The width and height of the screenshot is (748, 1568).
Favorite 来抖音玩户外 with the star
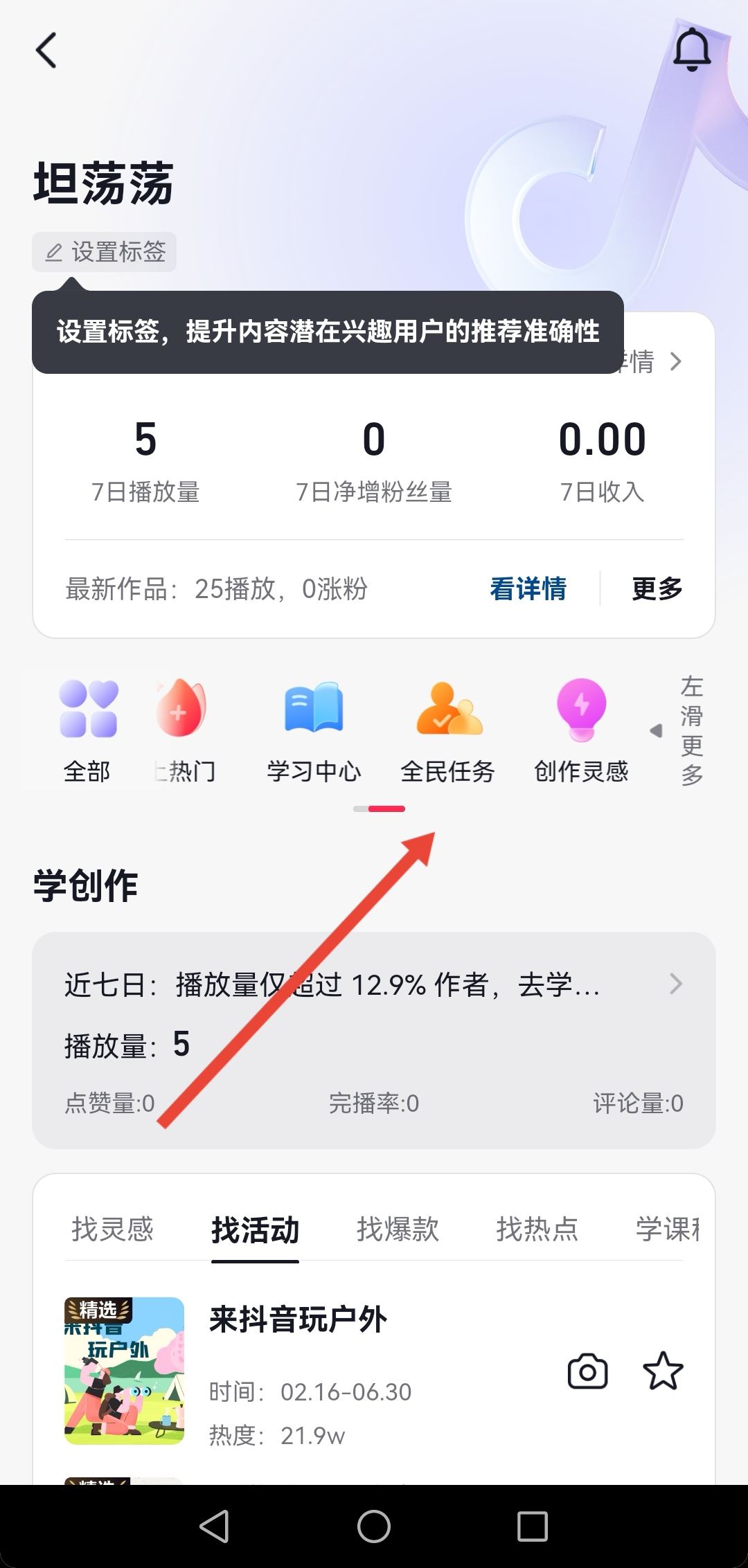(x=663, y=1371)
